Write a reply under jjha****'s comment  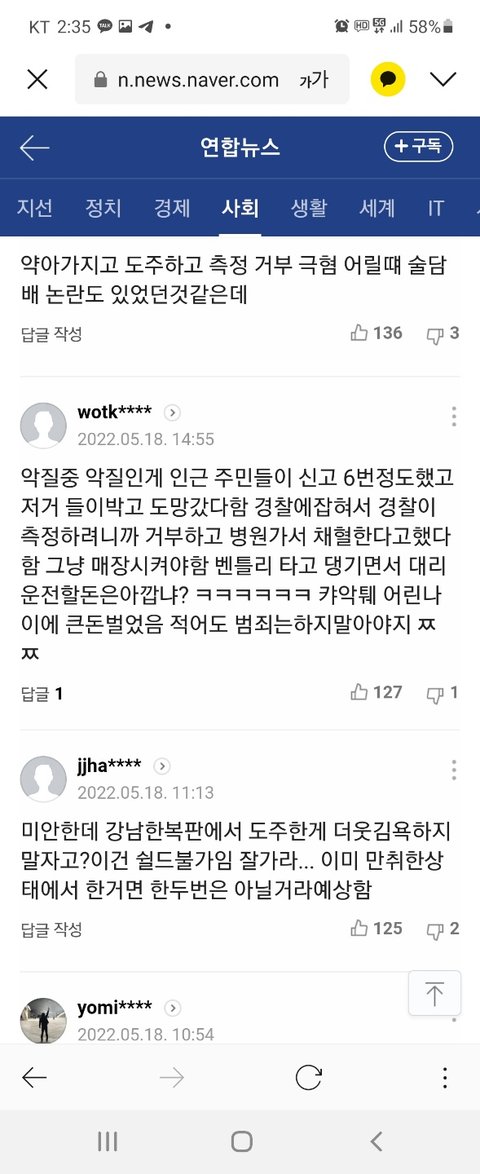tap(52, 930)
